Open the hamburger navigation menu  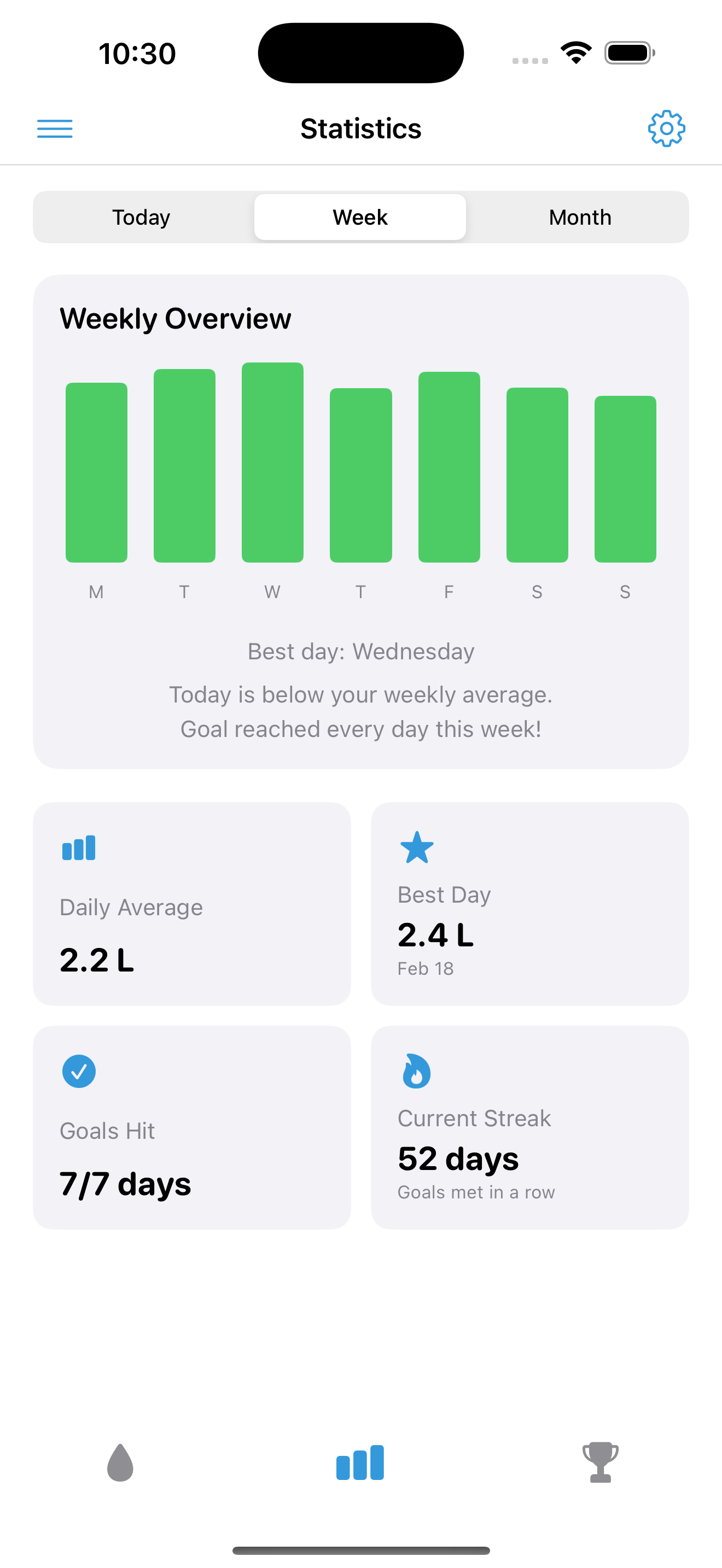[x=54, y=128]
